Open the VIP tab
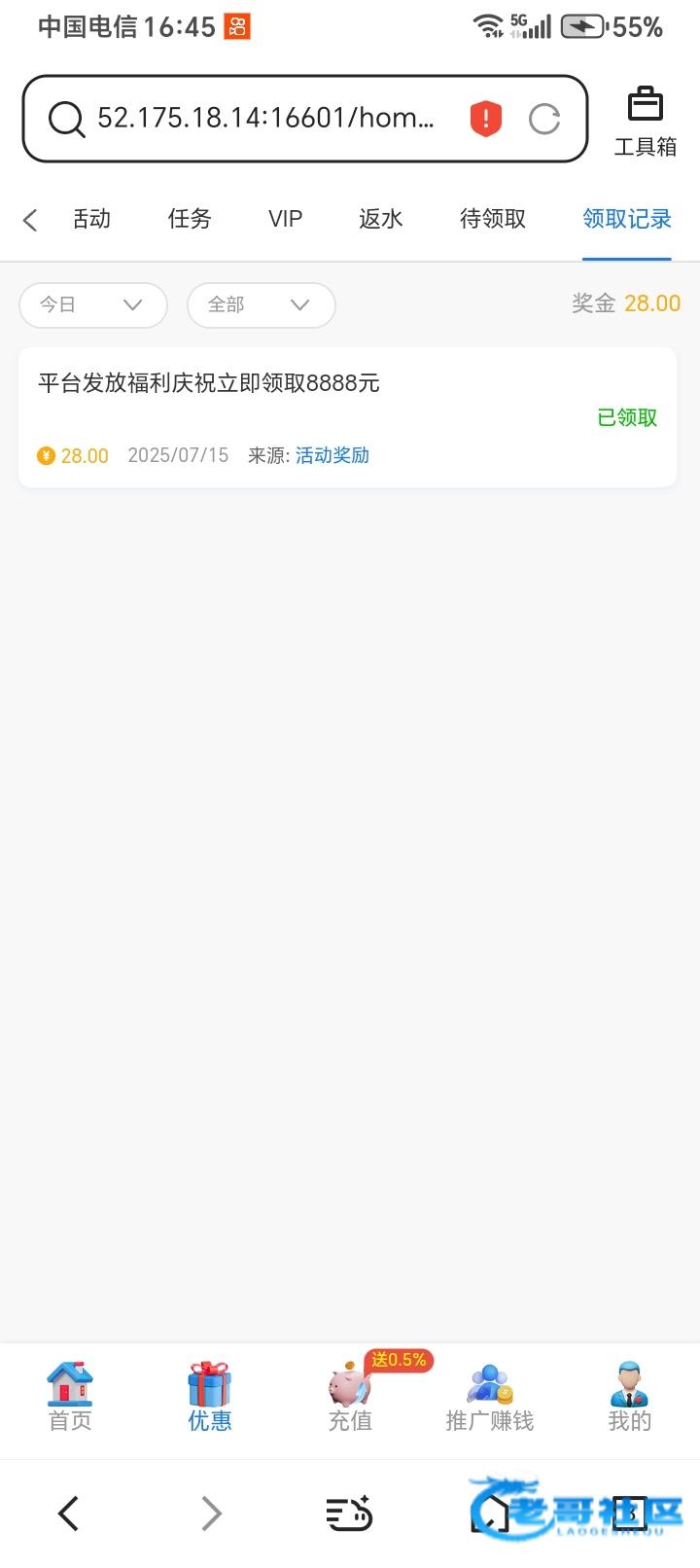The height and width of the screenshot is (1568, 700). [x=285, y=219]
